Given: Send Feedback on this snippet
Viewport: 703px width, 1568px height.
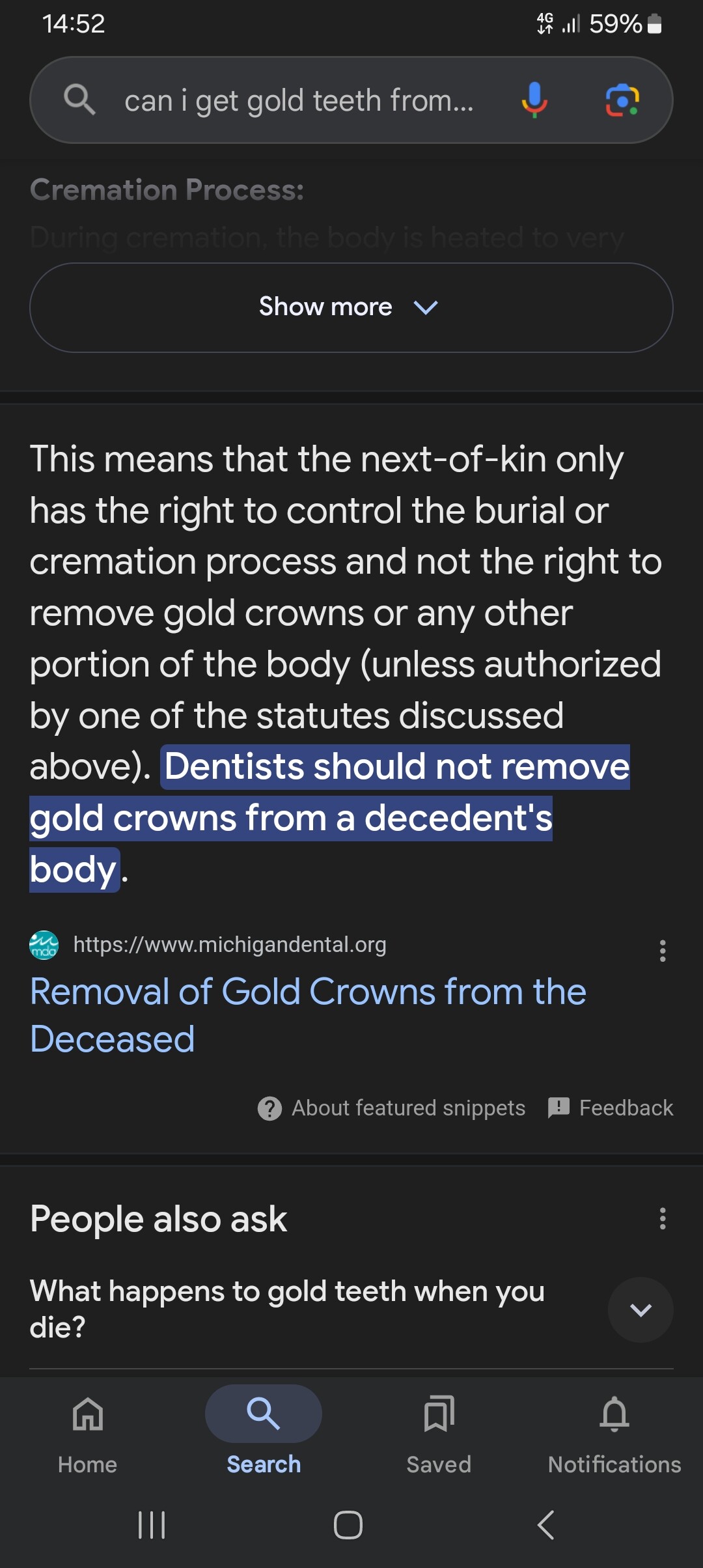Looking at the screenshot, I should coord(611,1108).
